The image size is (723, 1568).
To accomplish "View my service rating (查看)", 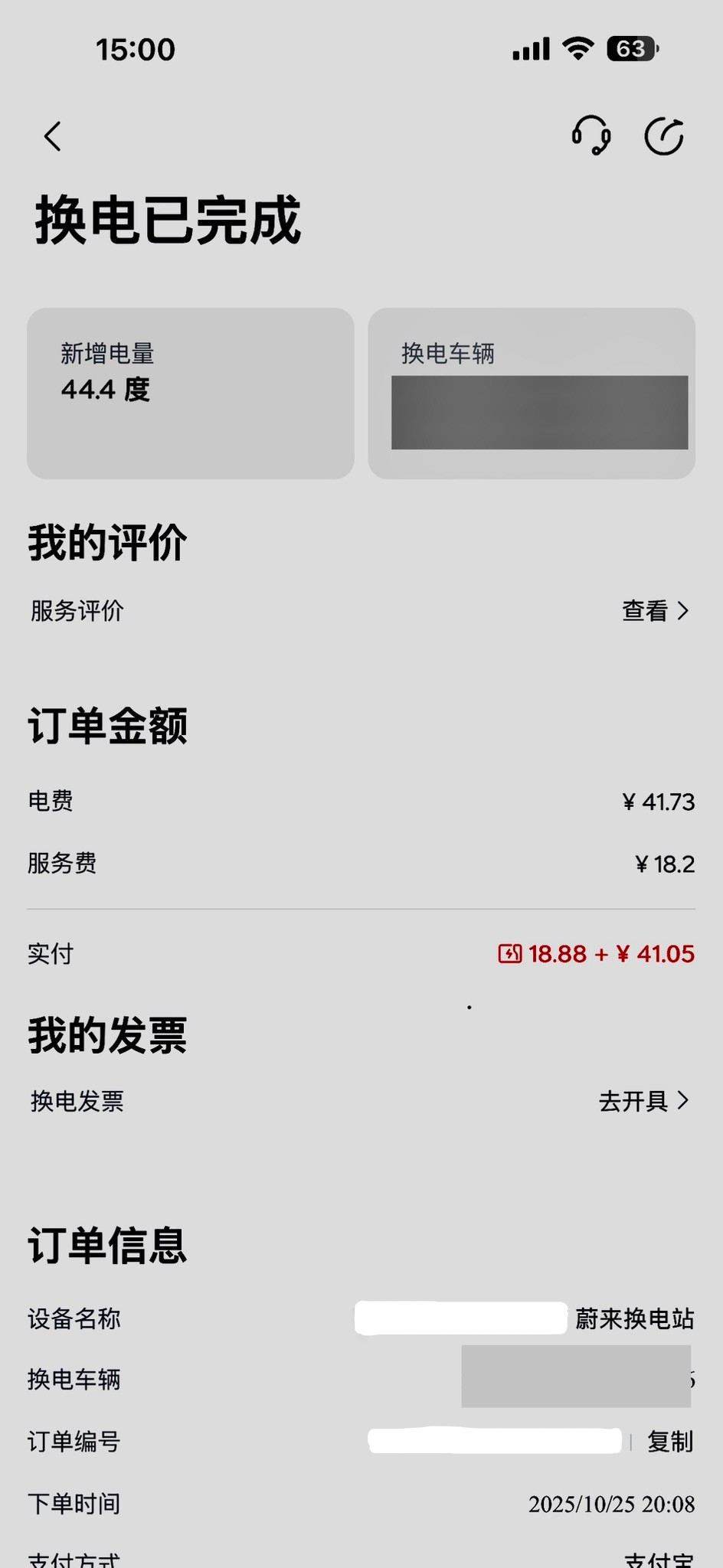I will 655,610.
